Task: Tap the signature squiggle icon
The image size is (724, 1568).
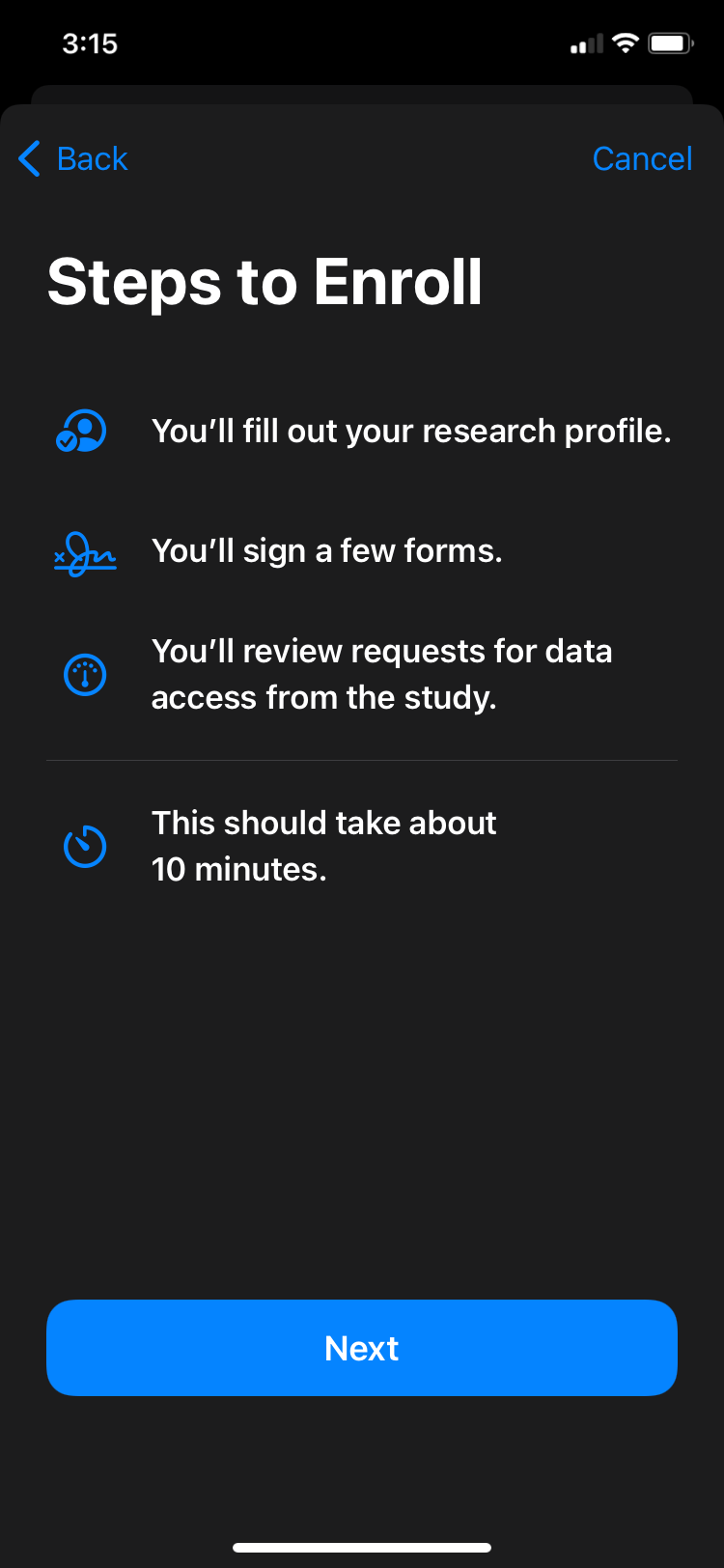Action: coord(84,550)
